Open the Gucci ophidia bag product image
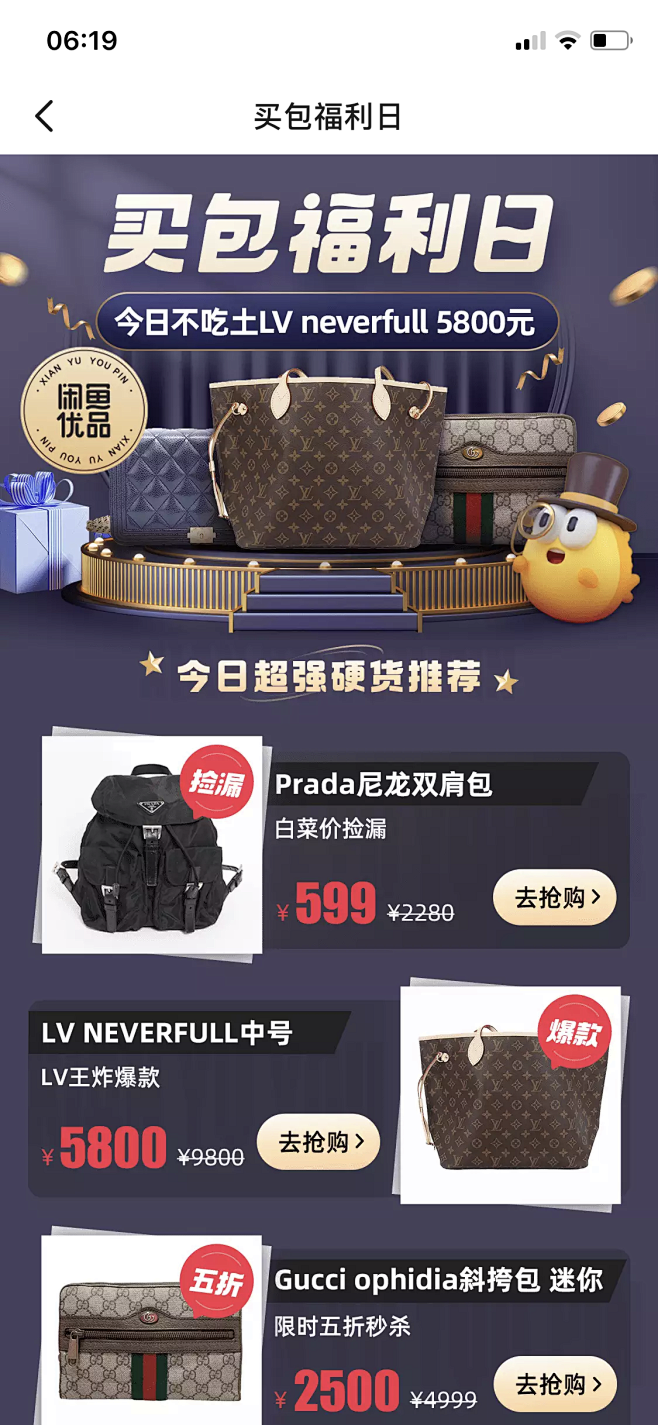 (x=150, y=1335)
